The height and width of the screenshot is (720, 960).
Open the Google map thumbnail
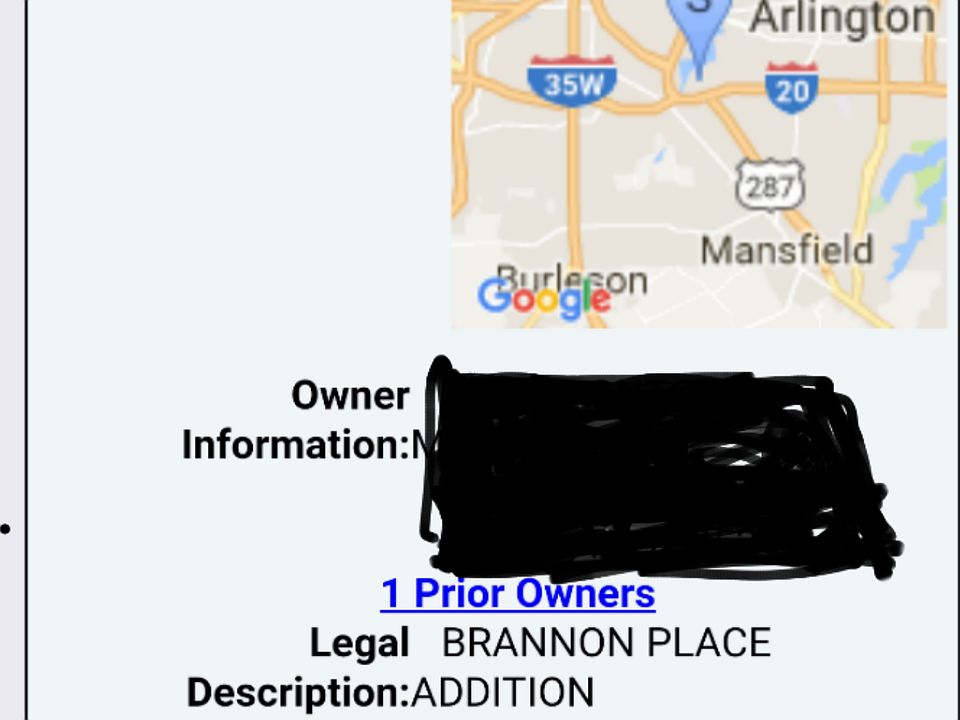click(698, 165)
